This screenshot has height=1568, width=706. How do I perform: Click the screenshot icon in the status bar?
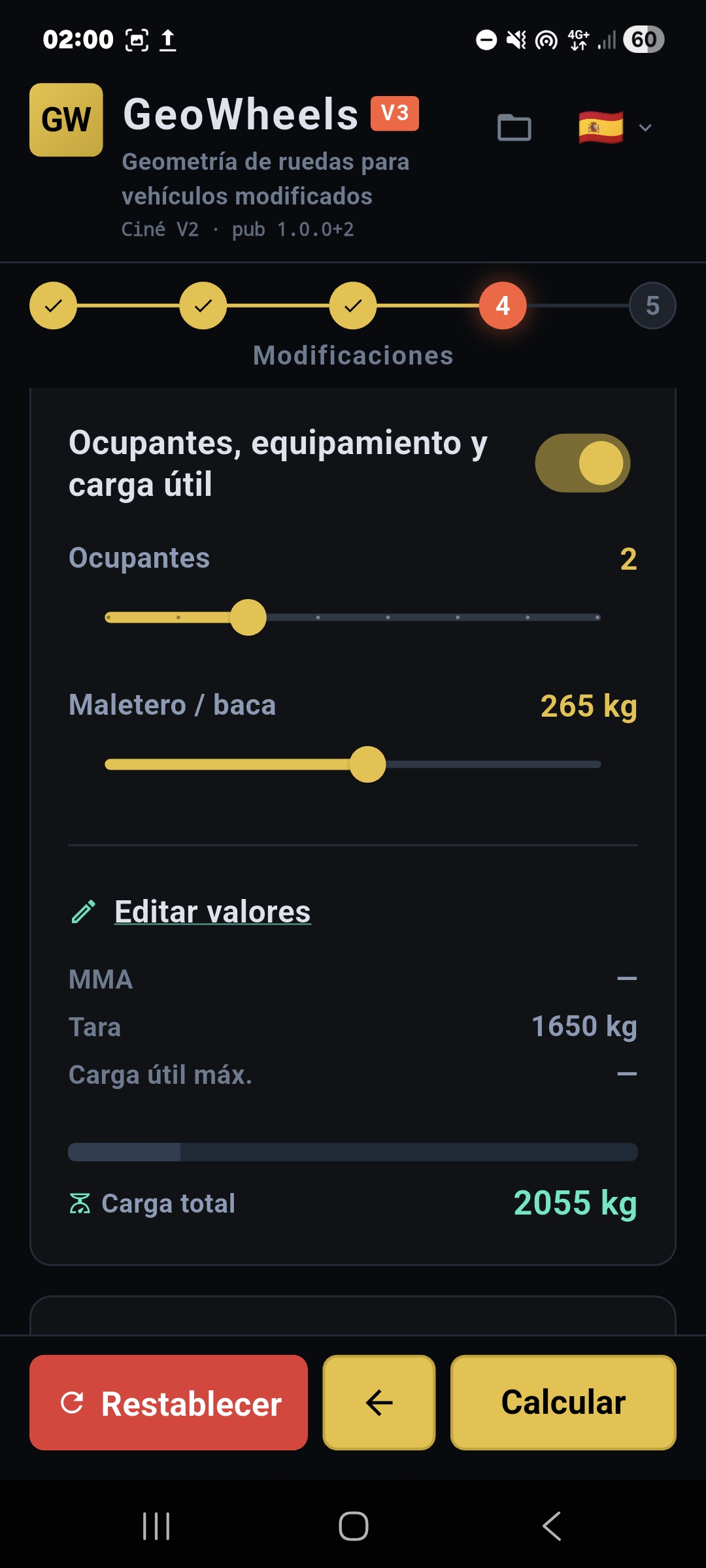coord(135,39)
